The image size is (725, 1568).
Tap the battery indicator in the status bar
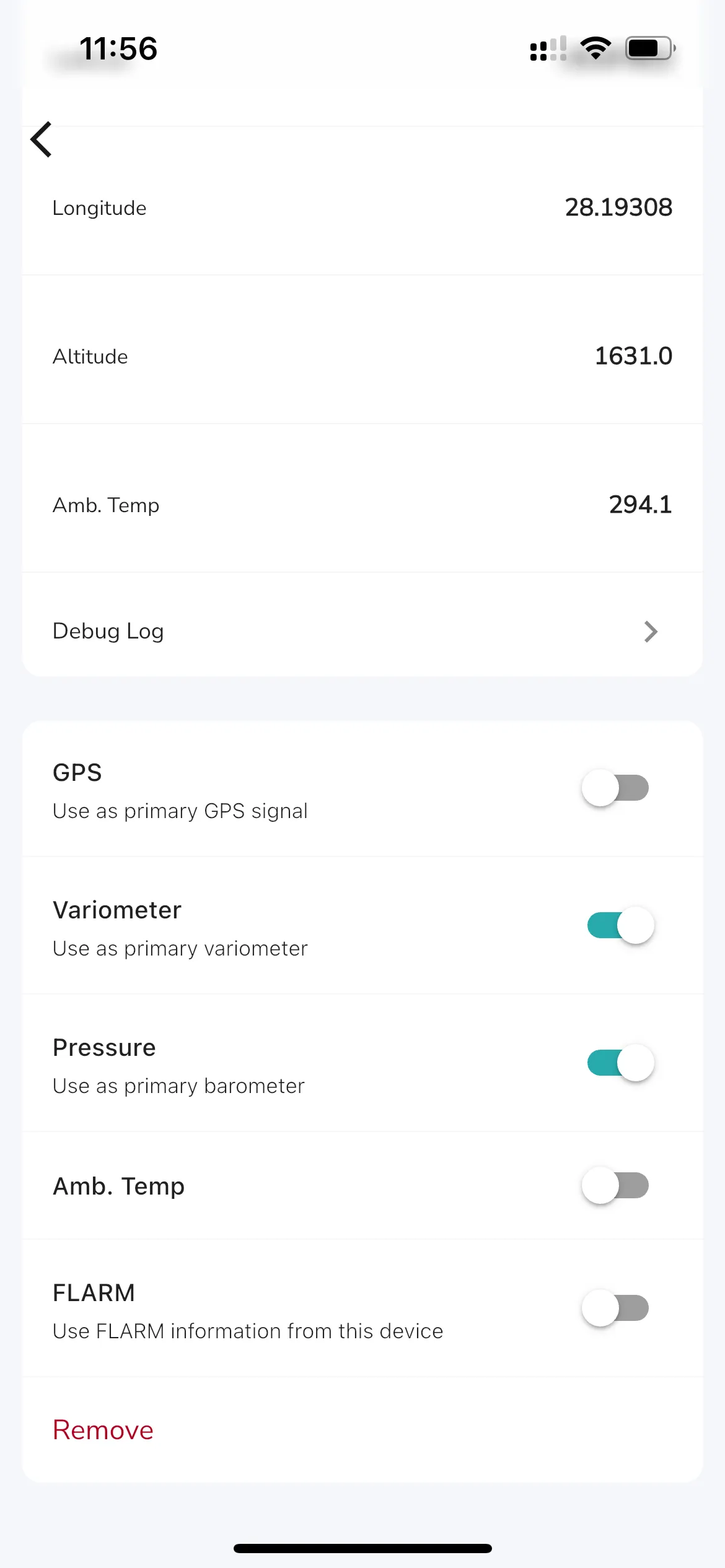pos(647,48)
